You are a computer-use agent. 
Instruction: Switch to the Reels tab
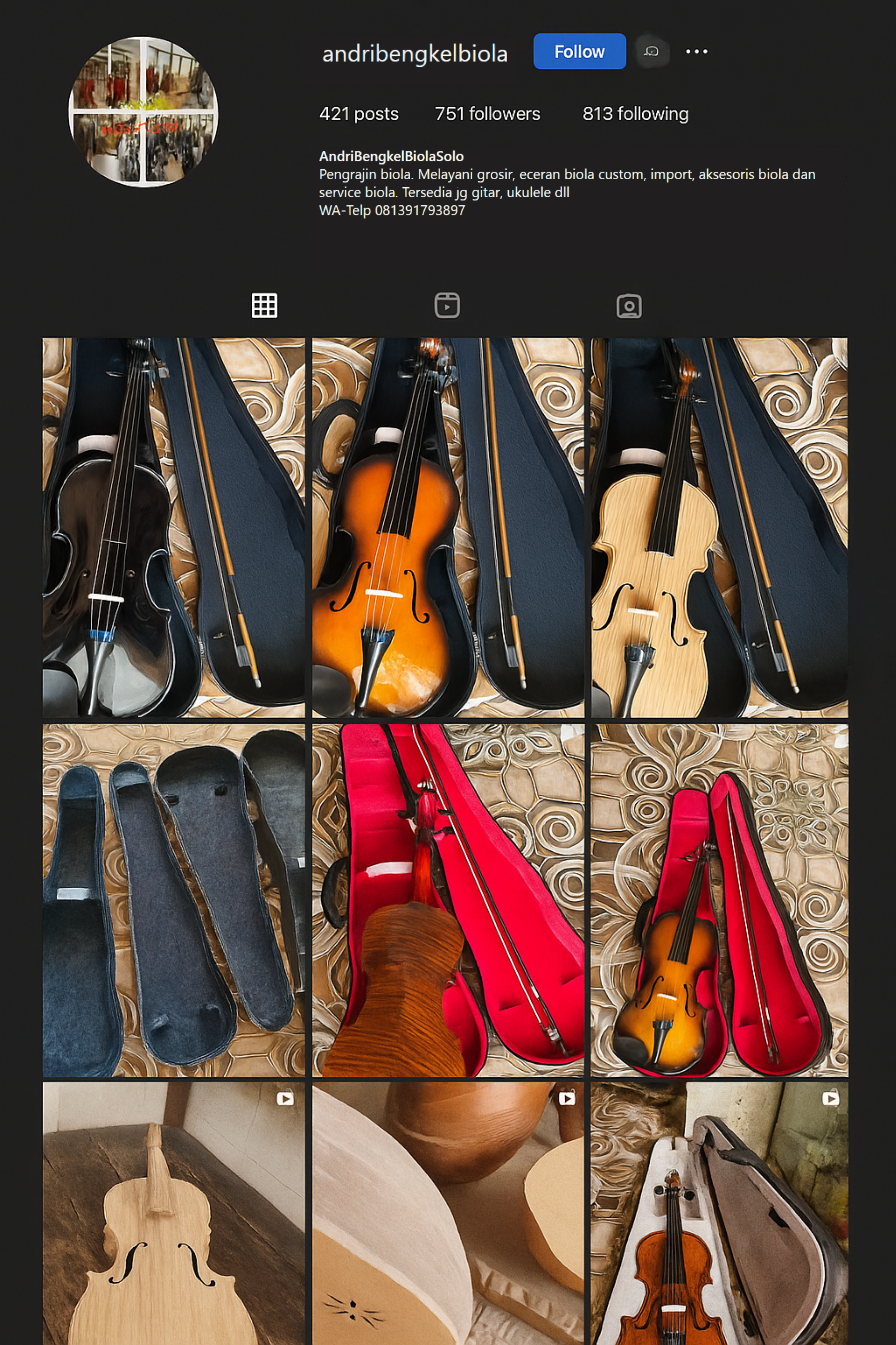(447, 305)
